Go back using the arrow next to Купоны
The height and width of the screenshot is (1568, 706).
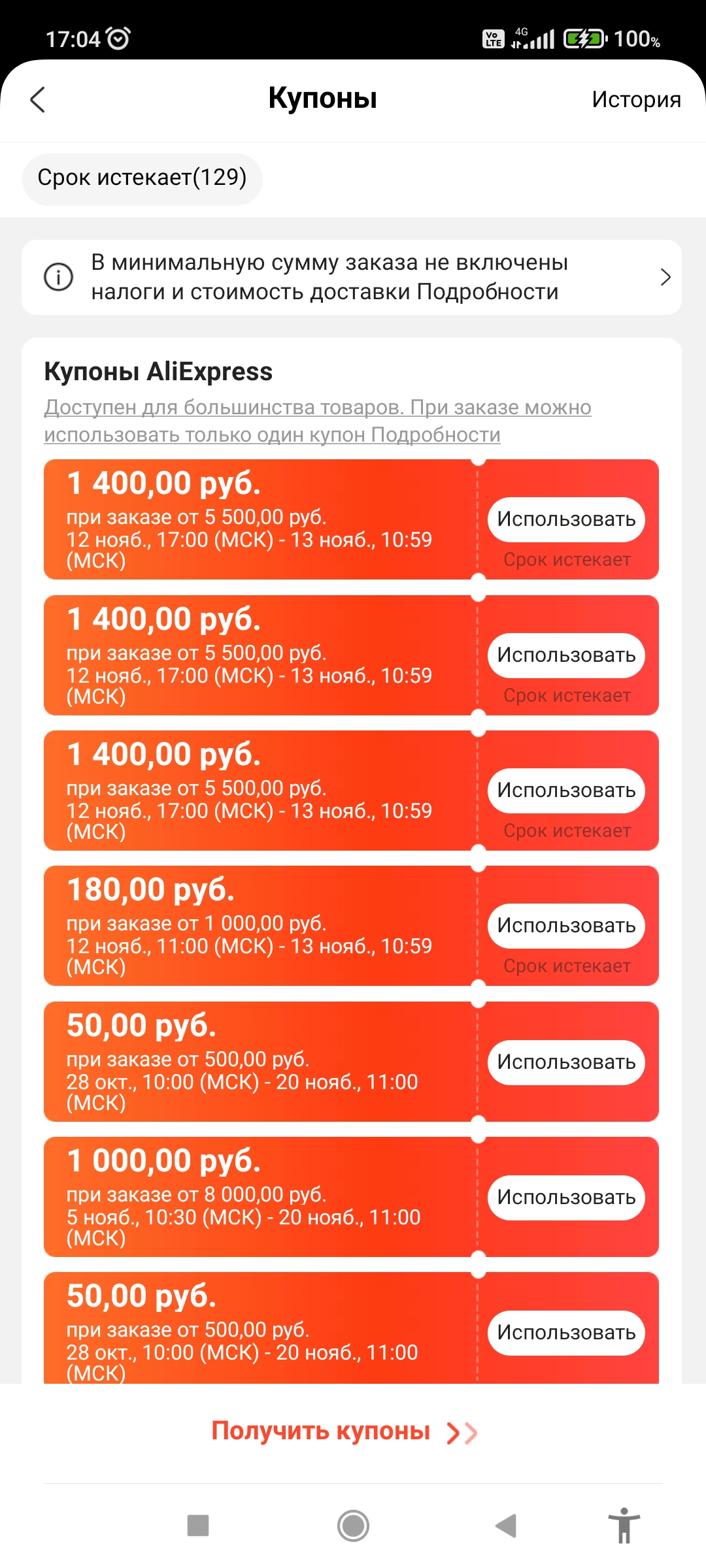tap(38, 100)
